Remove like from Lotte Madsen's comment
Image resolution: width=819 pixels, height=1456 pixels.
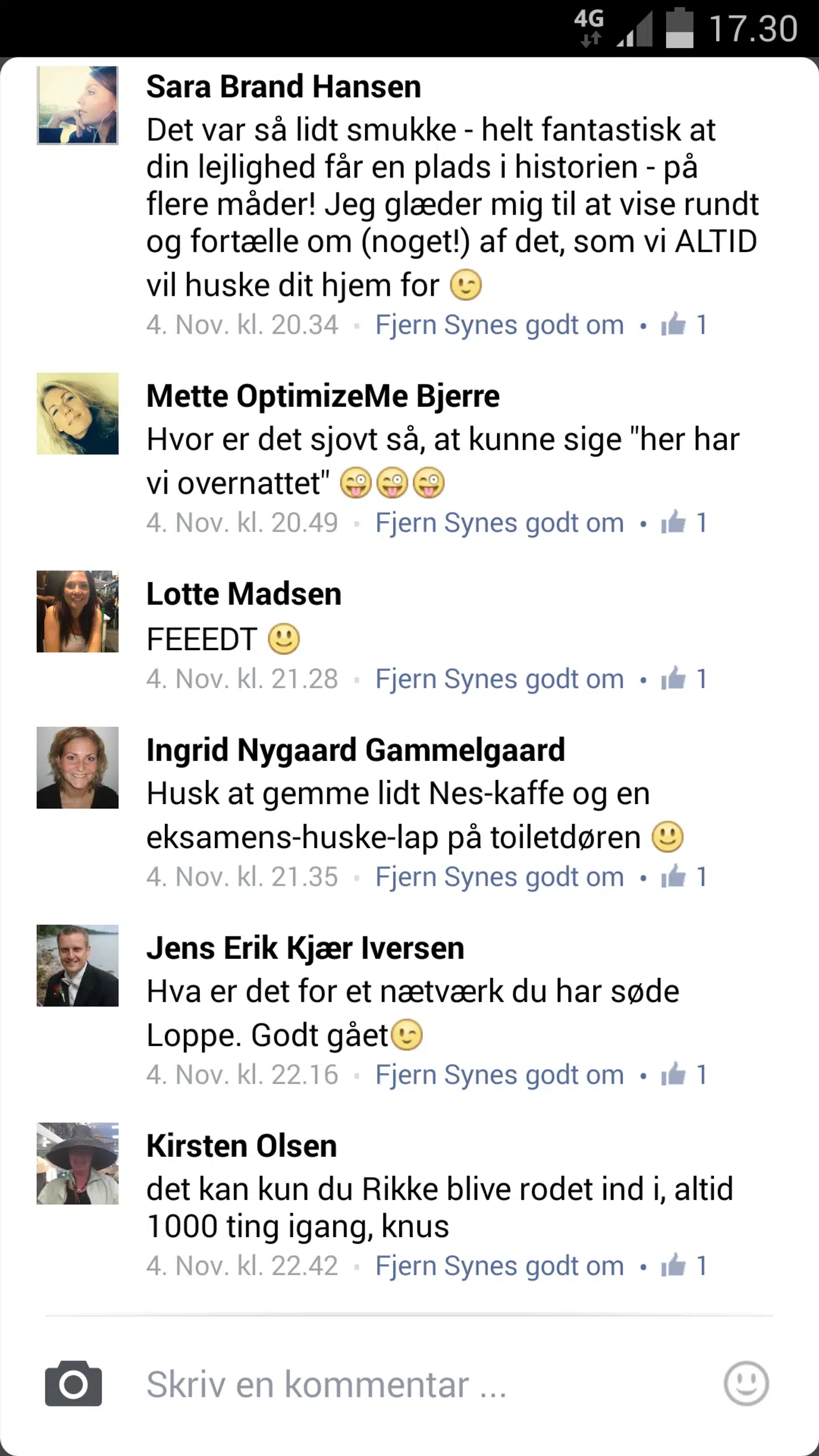(x=499, y=679)
